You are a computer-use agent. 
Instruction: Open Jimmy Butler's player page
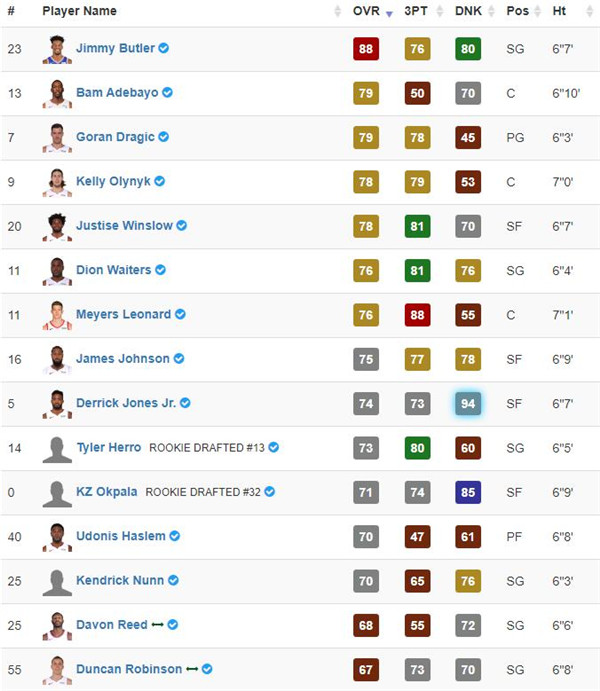point(115,48)
